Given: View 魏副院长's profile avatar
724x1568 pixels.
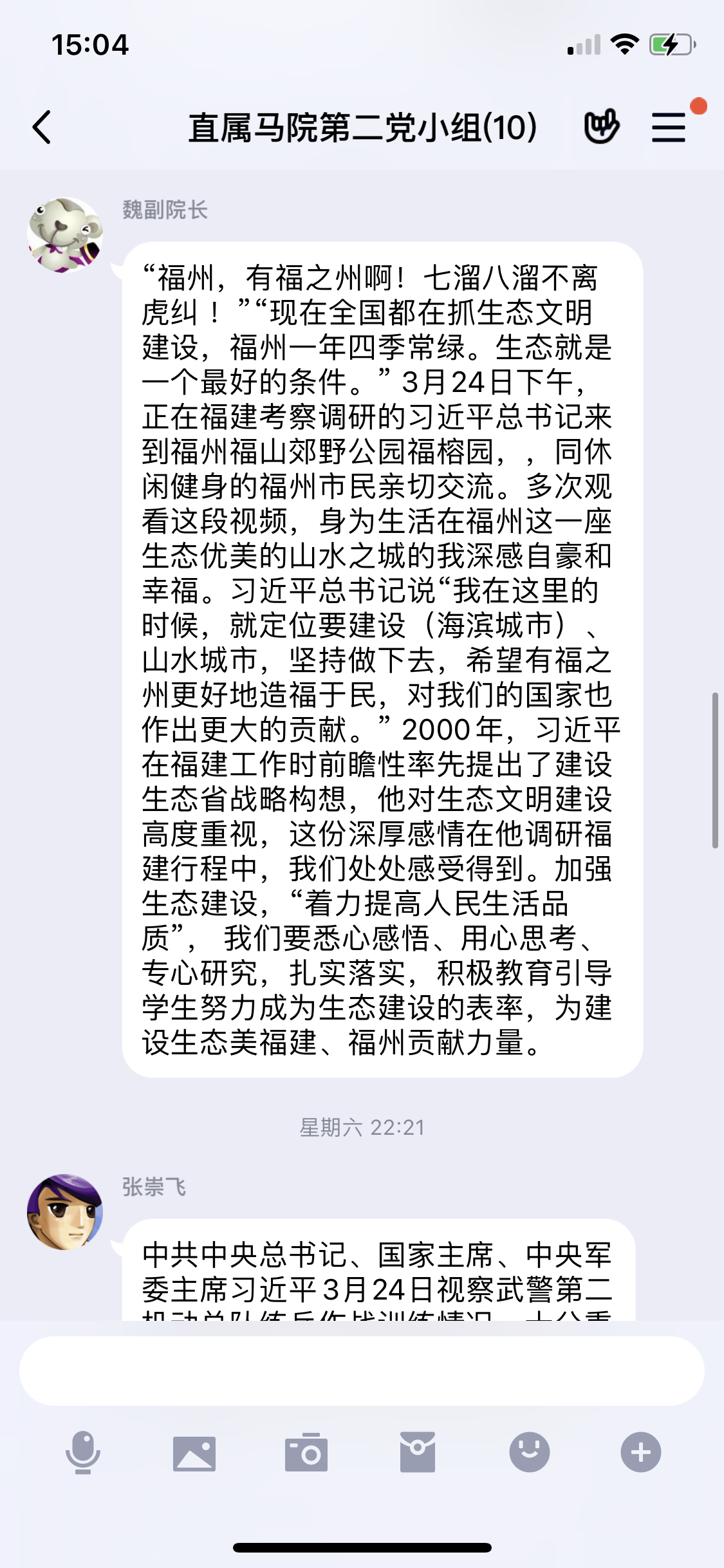Looking at the screenshot, I should 65,236.
